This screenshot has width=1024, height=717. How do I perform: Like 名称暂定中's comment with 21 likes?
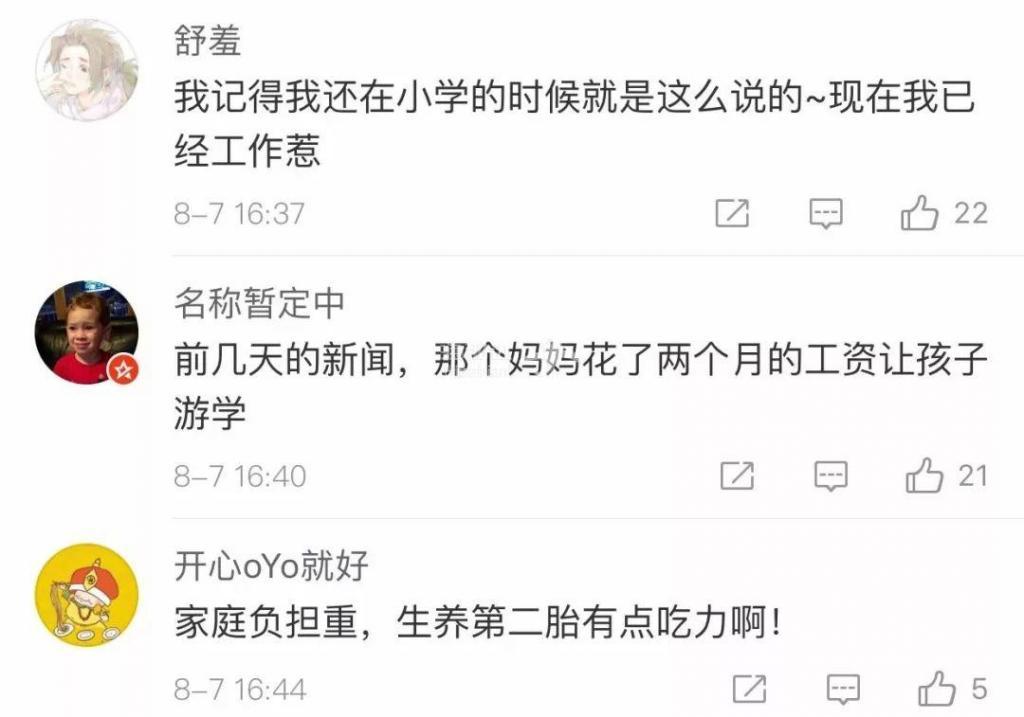924,476
